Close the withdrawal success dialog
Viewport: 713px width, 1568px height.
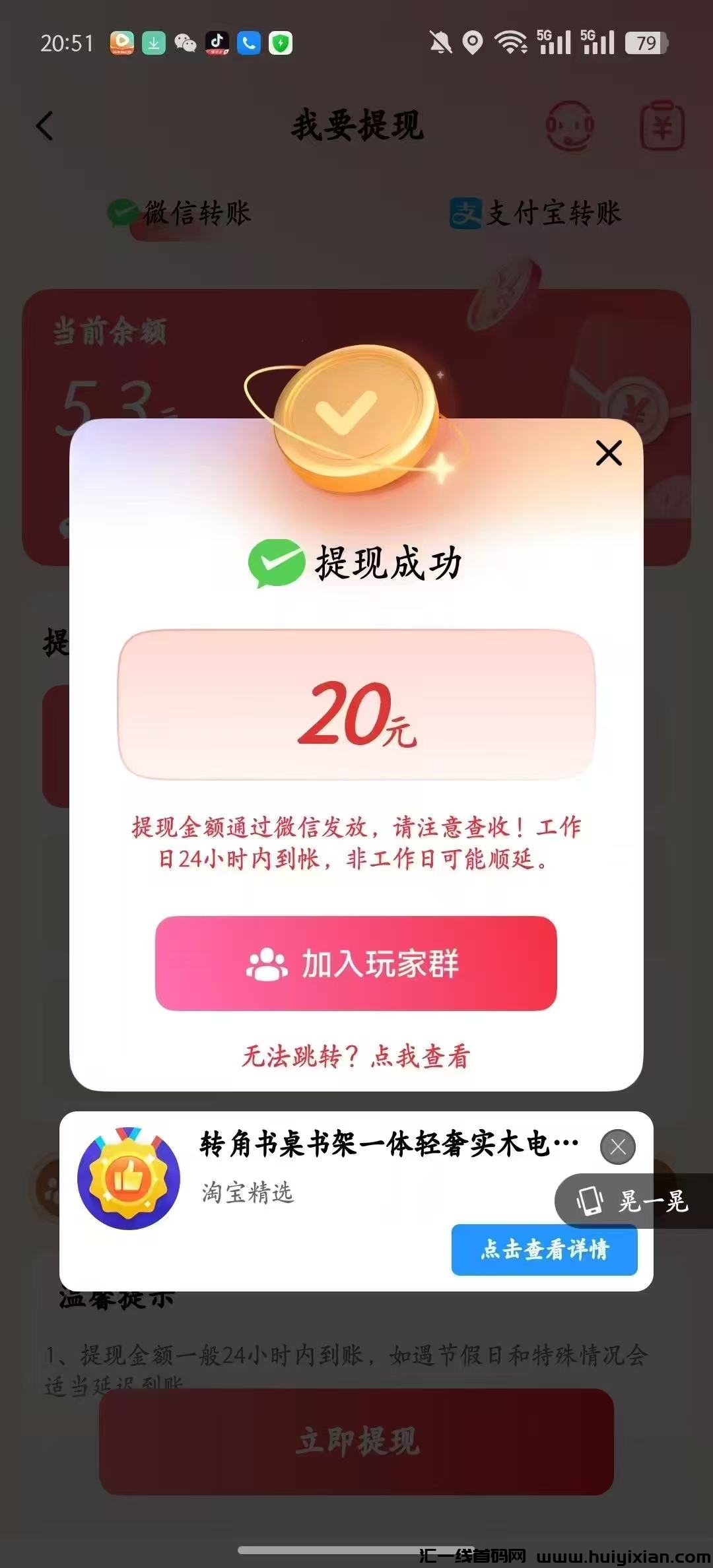coord(608,453)
